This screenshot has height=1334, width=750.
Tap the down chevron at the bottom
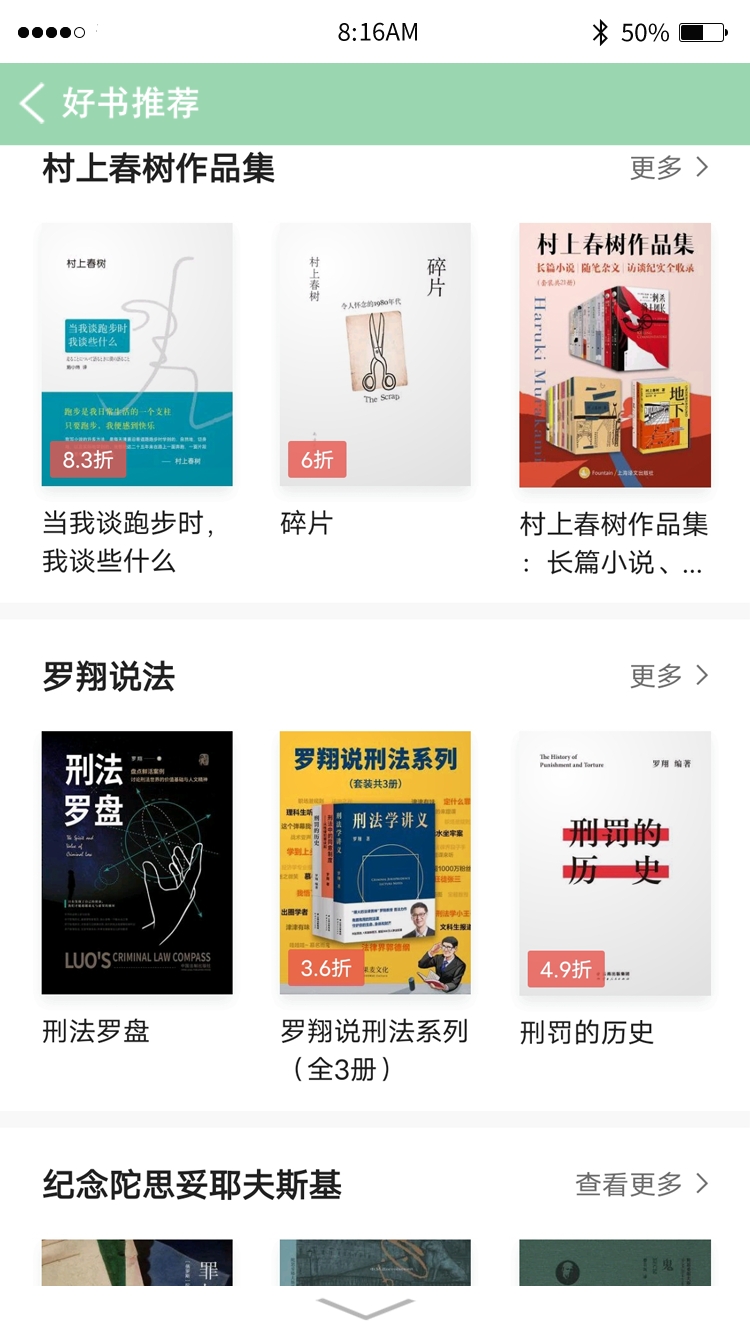click(x=365, y=1308)
